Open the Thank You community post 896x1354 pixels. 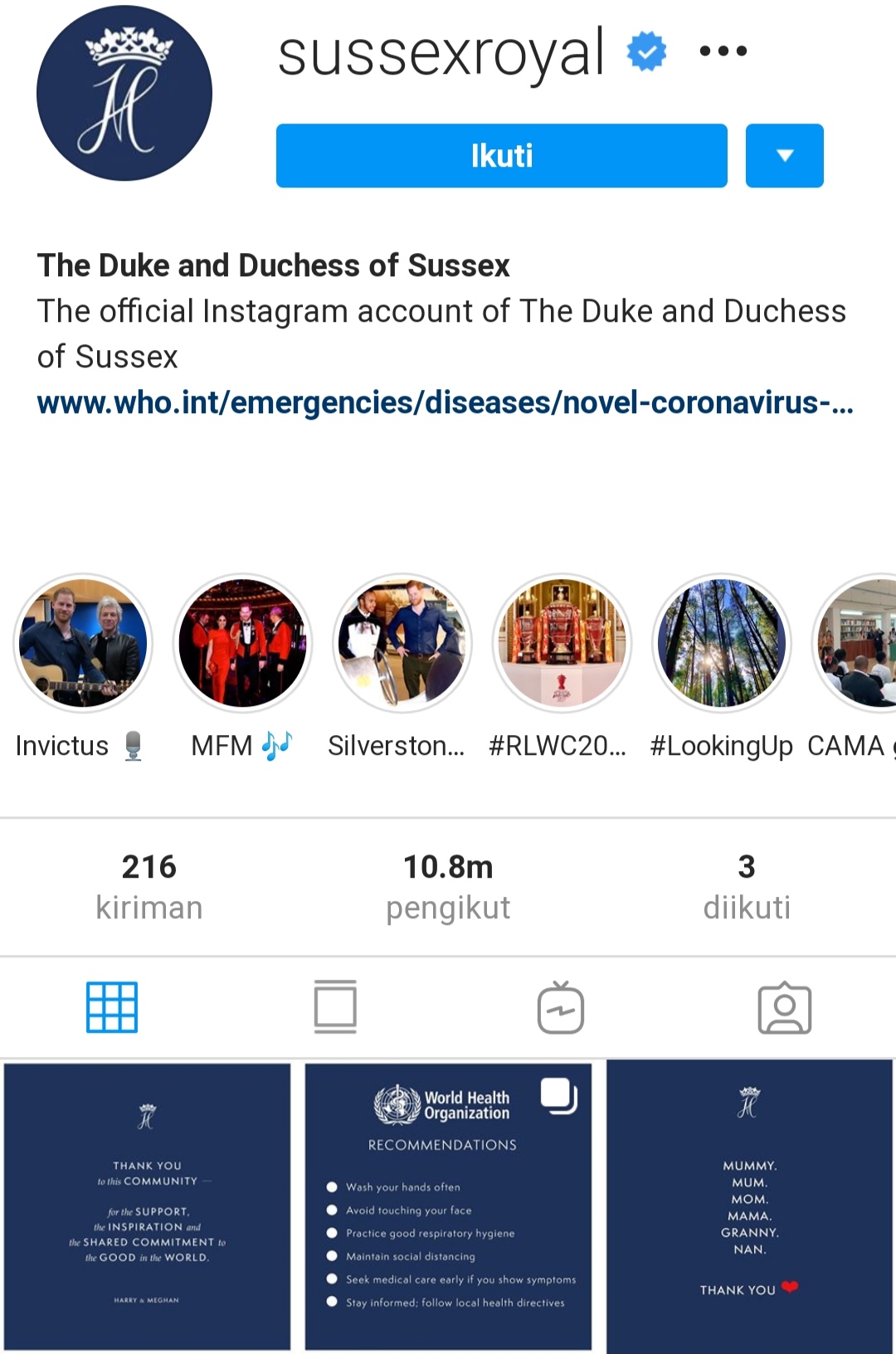(x=148, y=1207)
